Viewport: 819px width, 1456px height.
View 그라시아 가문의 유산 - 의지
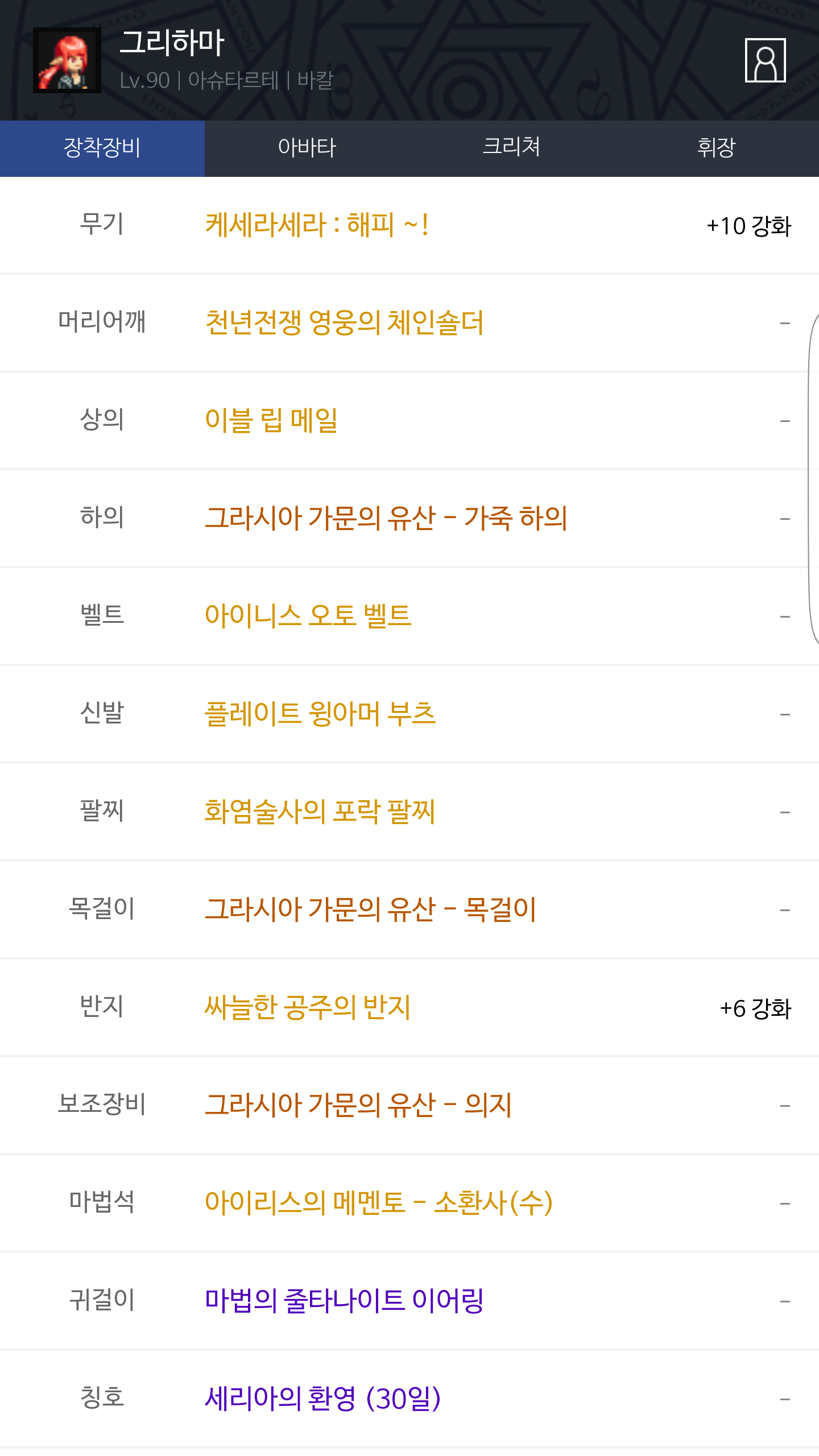(x=358, y=1105)
